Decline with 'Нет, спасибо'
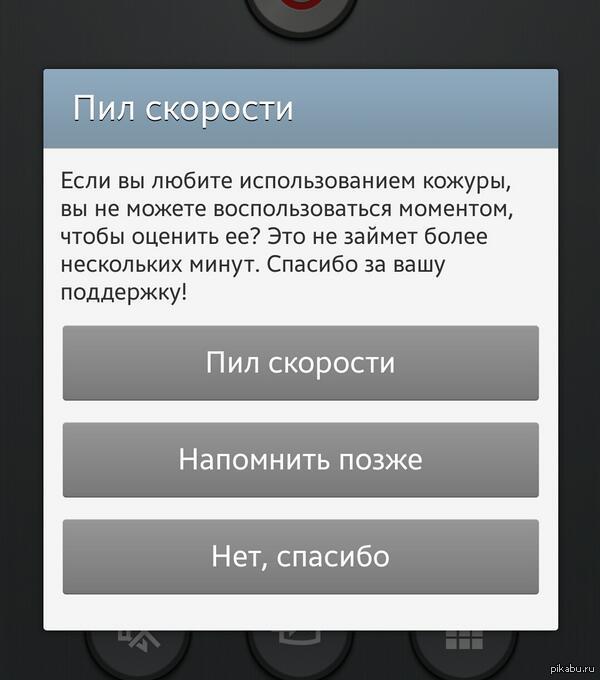 [x=300, y=556]
